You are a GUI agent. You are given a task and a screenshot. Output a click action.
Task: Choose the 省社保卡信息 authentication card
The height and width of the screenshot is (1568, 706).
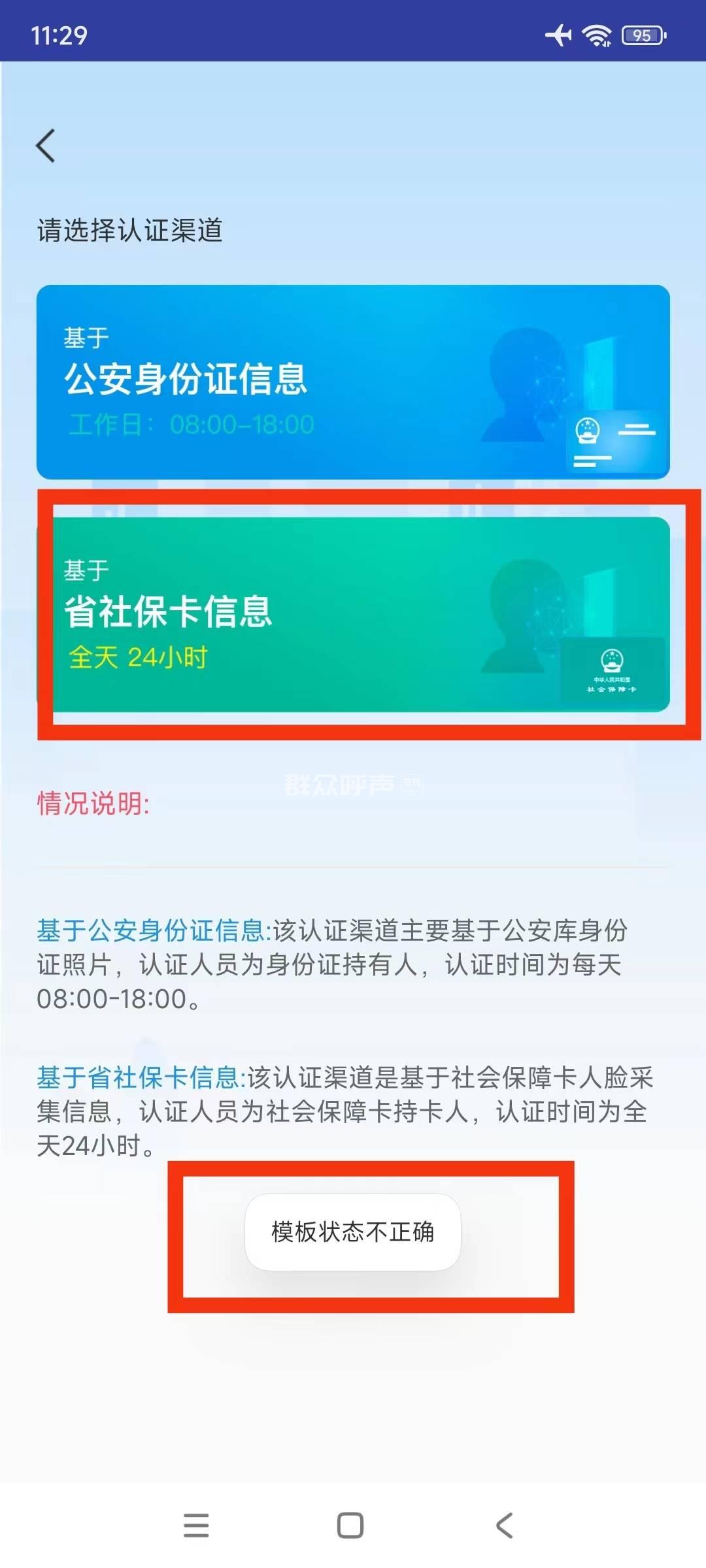point(353,614)
